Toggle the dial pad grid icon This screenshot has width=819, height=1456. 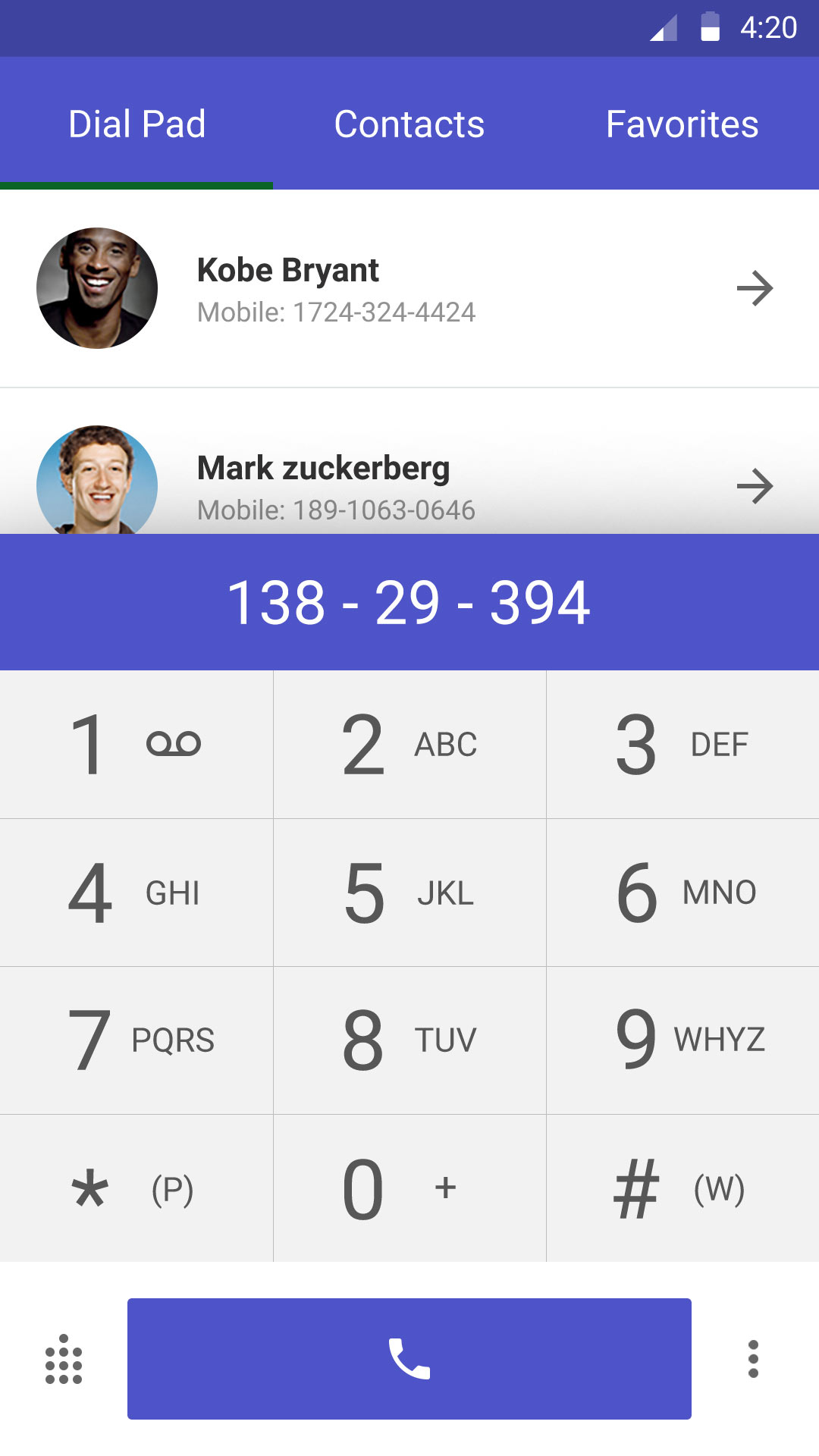64,1359
